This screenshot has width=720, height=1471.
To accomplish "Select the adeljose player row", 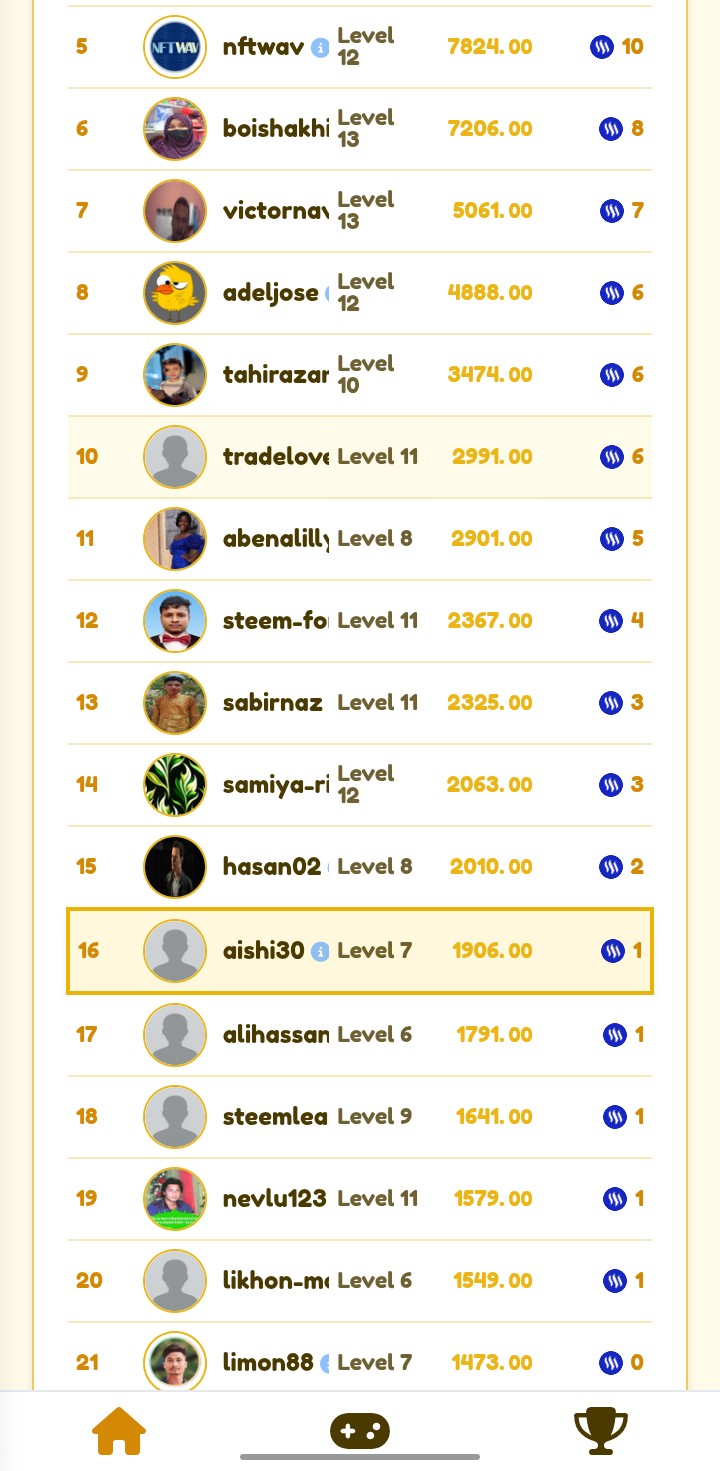I will [360, 293].
